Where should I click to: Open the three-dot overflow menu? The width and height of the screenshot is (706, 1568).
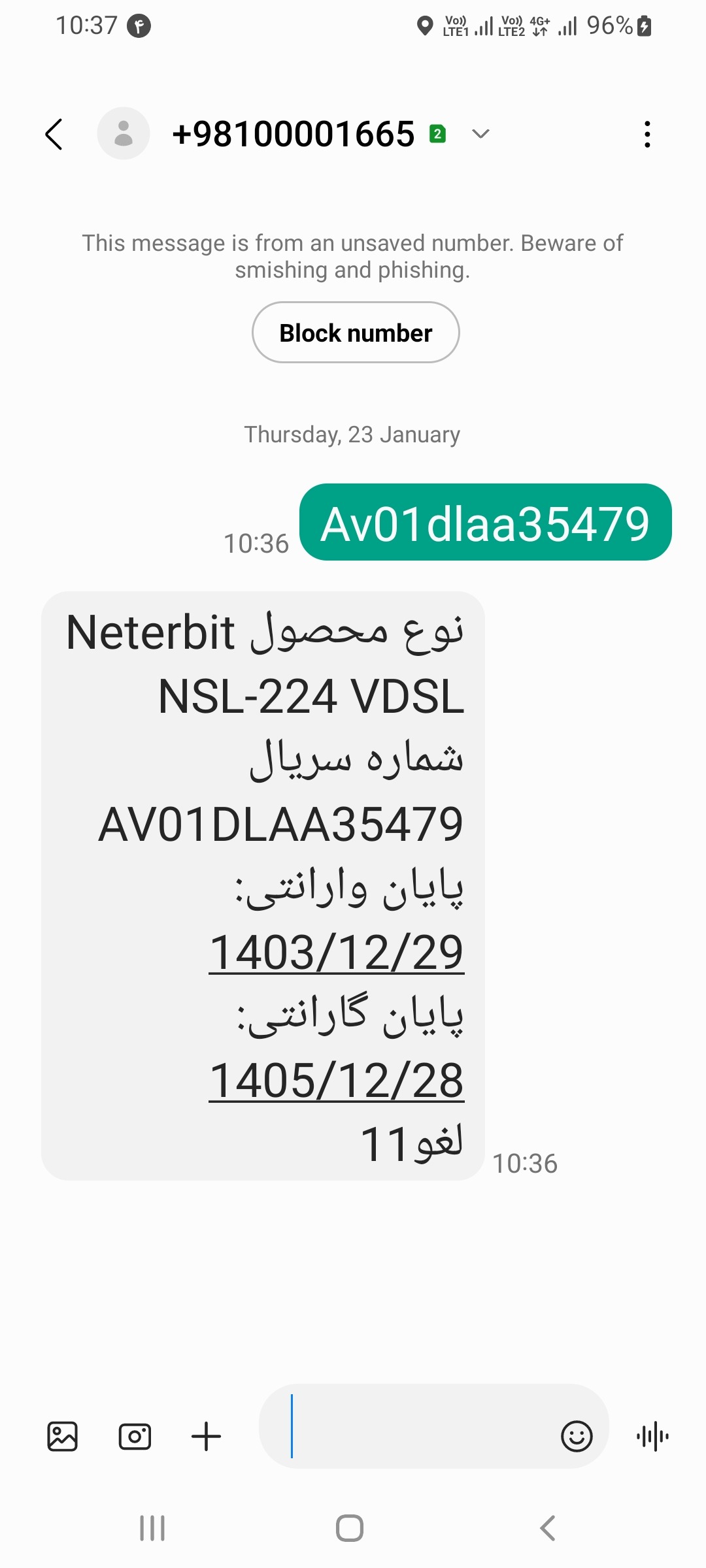tap(647, 134)
